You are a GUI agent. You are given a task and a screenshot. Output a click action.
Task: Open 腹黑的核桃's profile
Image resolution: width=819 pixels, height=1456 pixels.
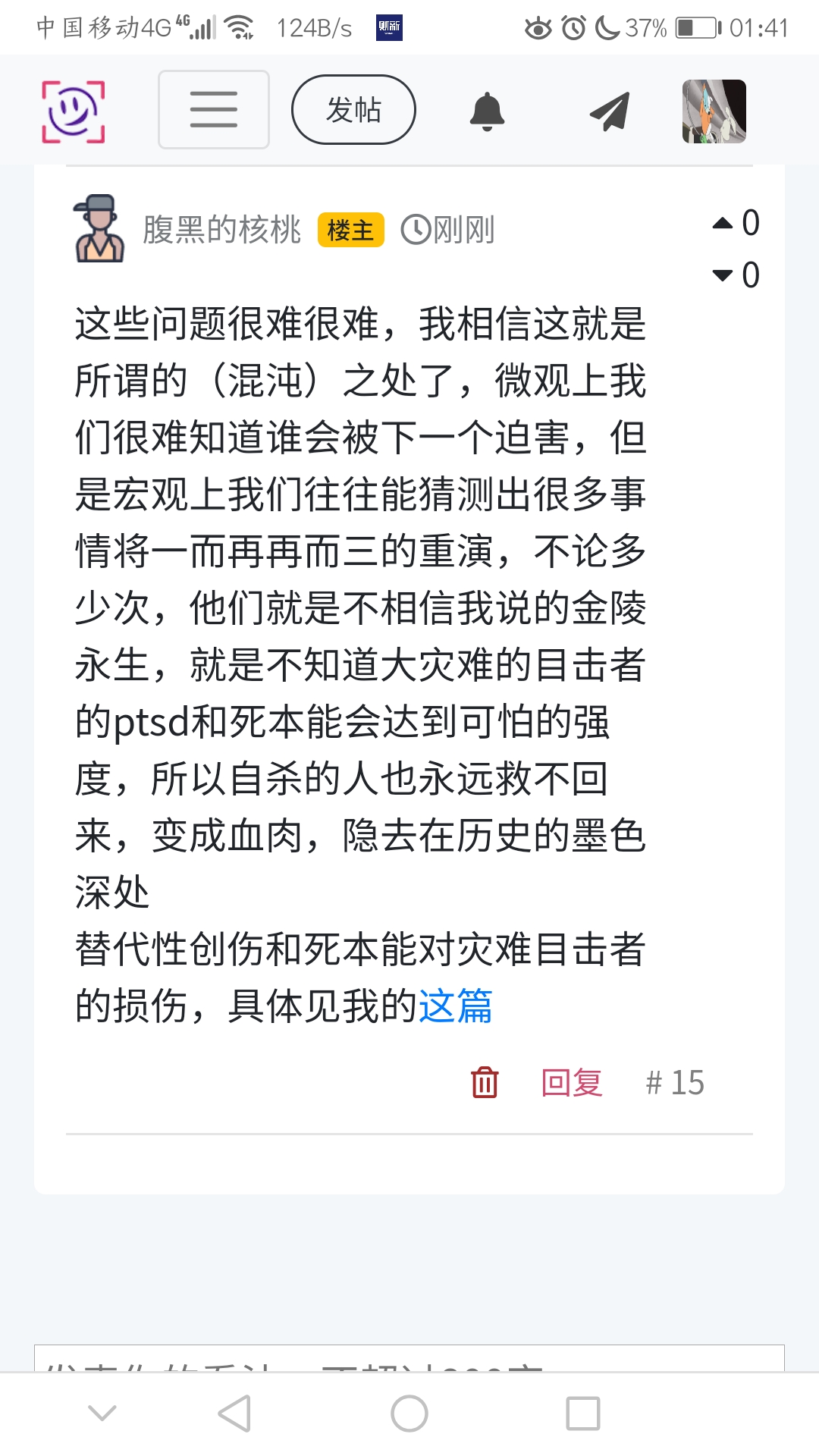221,229
